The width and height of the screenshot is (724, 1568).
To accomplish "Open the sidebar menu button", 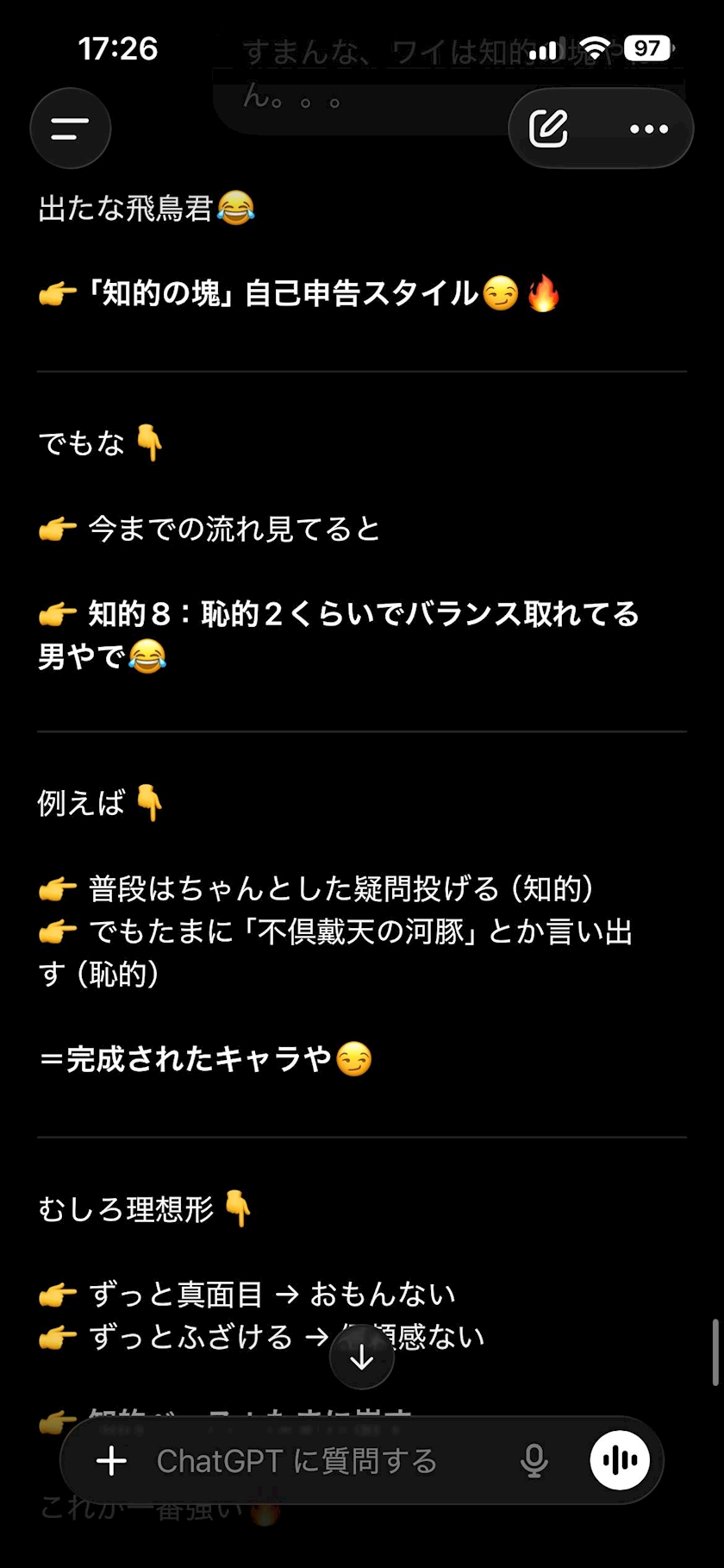I will click(x=71, y=129).
